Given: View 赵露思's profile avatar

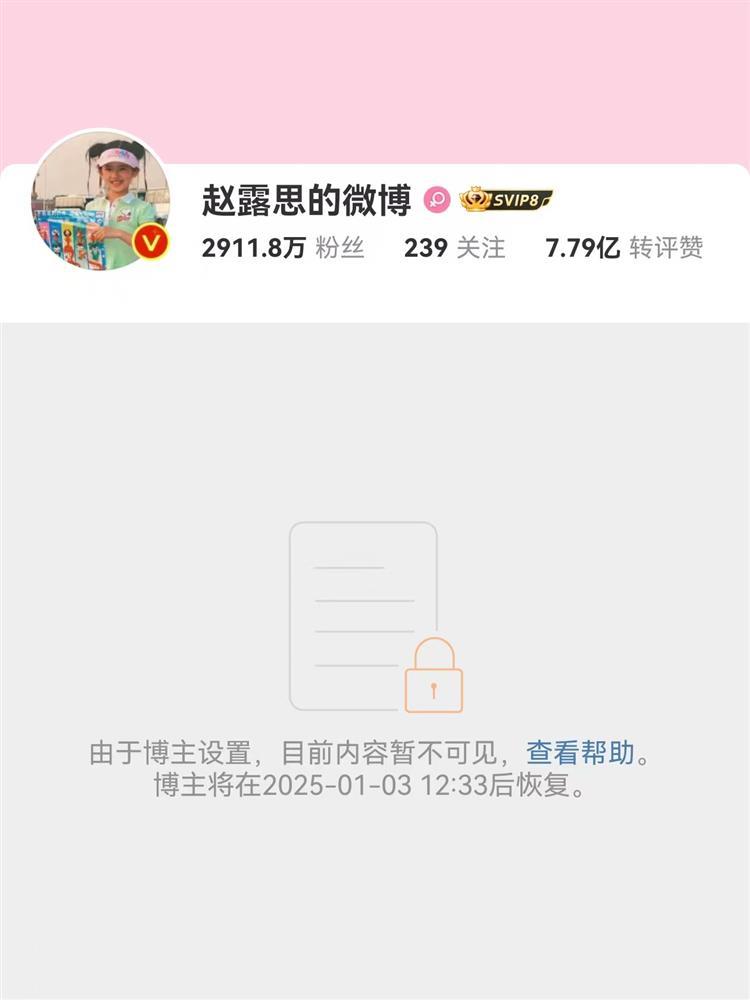Looking at the screenshot, I should [100, 200].
